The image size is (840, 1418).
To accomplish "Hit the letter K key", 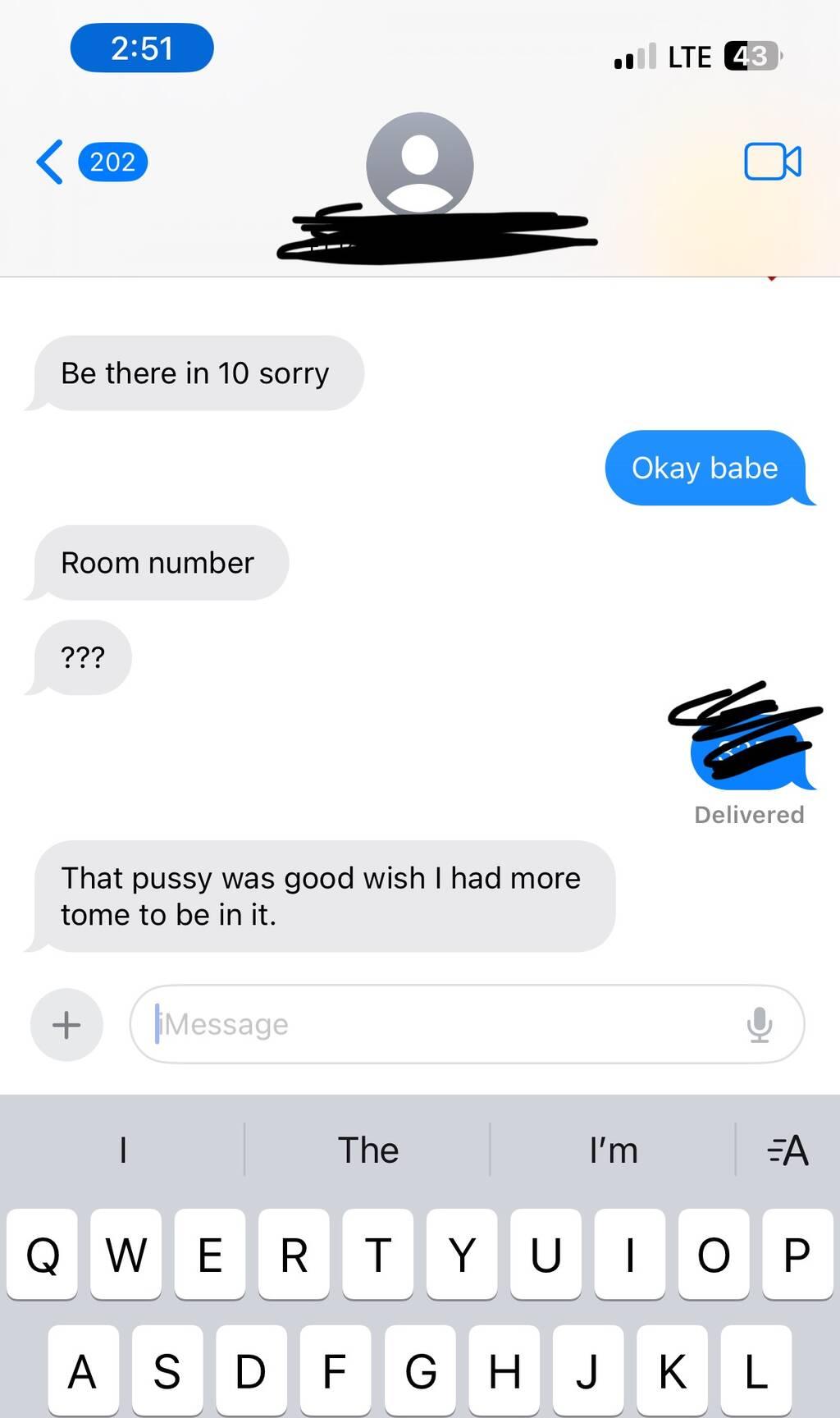I will [672, 1371].
